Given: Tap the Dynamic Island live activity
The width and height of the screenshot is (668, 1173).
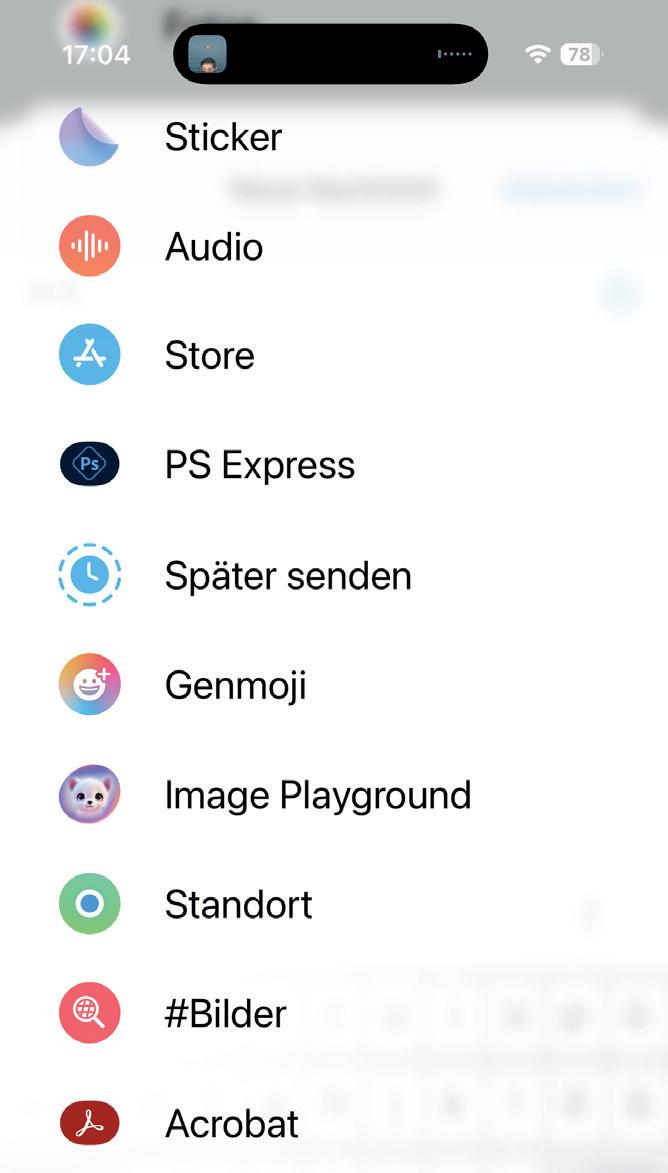Looking at the screenshot, I should (330, 54).
